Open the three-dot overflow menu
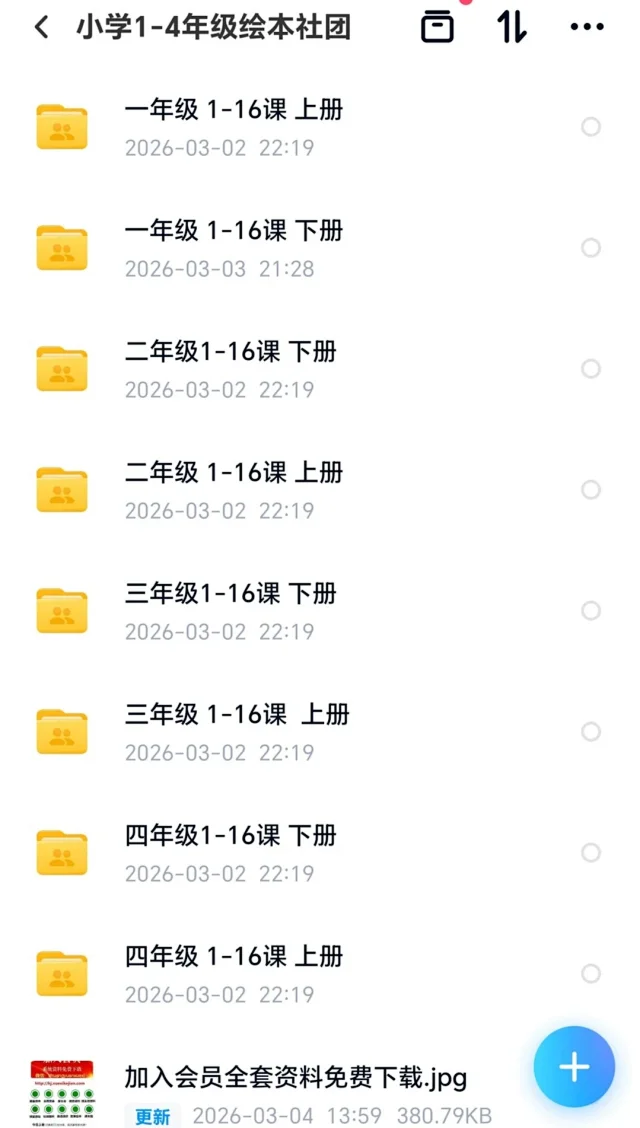640x1128 pixels. tap(587, 27)
